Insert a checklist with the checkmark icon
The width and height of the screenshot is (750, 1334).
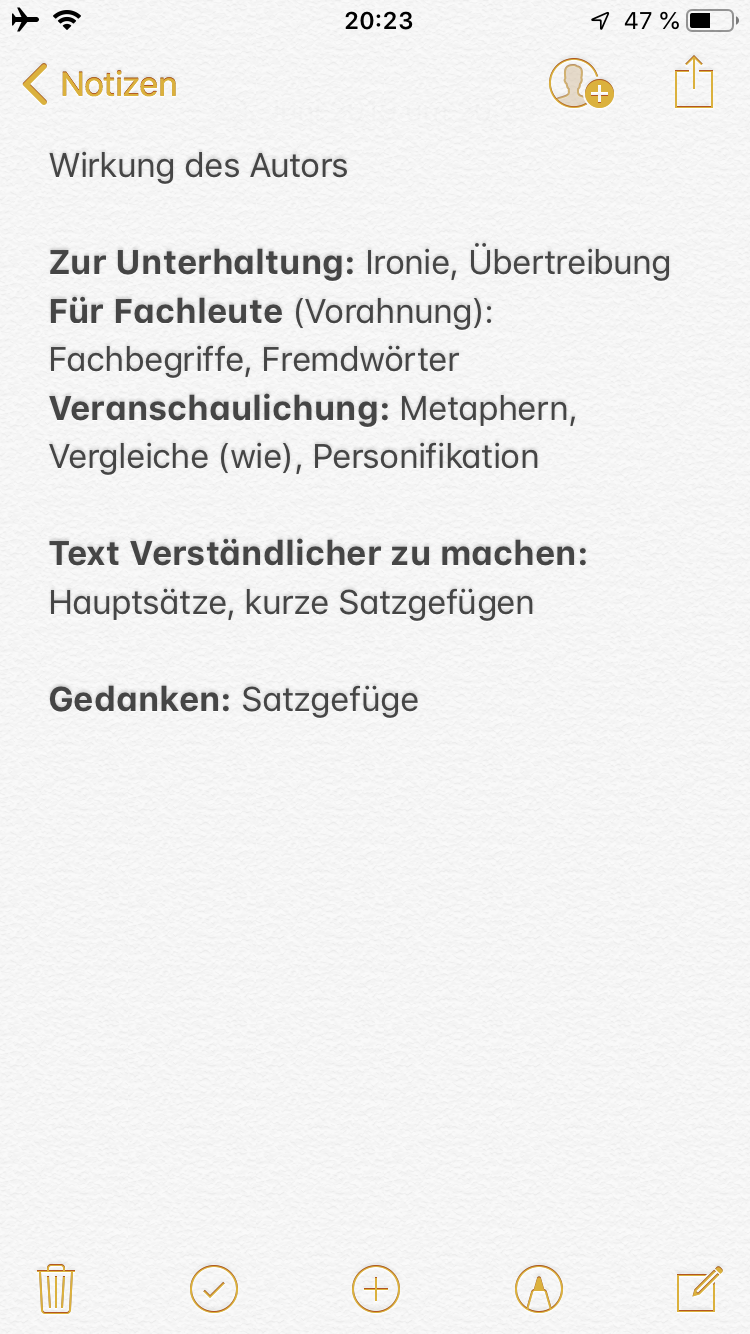click(x=214, y=1288)
